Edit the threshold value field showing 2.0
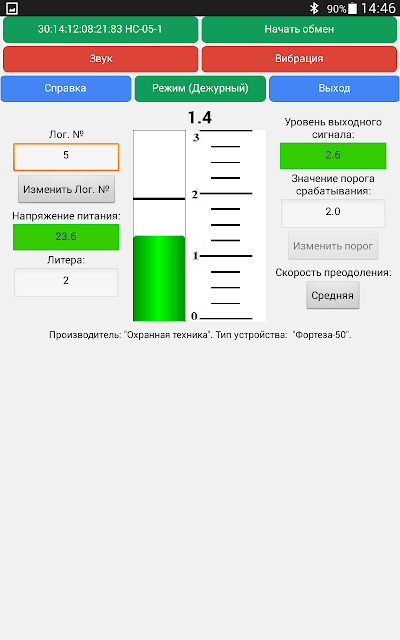 pos(333,213)
